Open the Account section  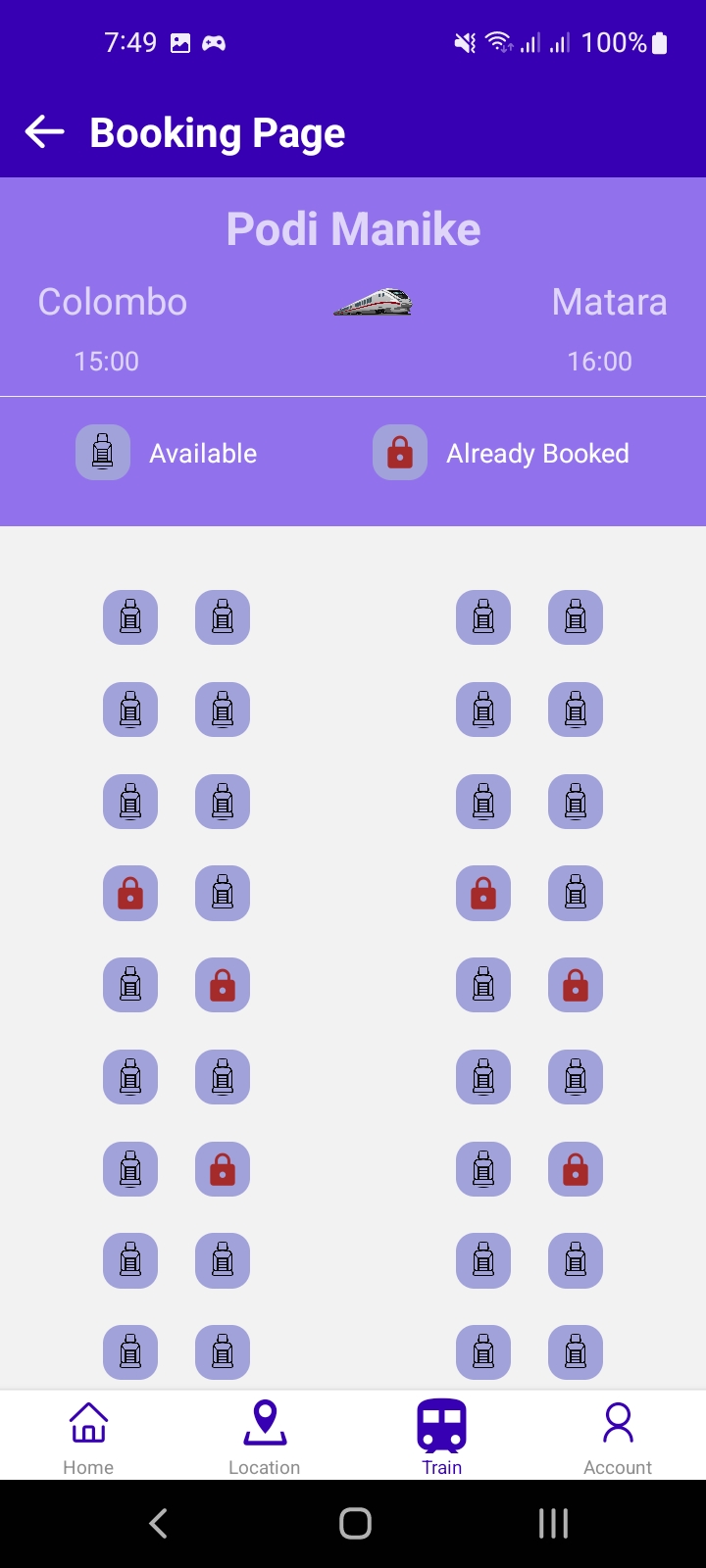point(618,1434)
